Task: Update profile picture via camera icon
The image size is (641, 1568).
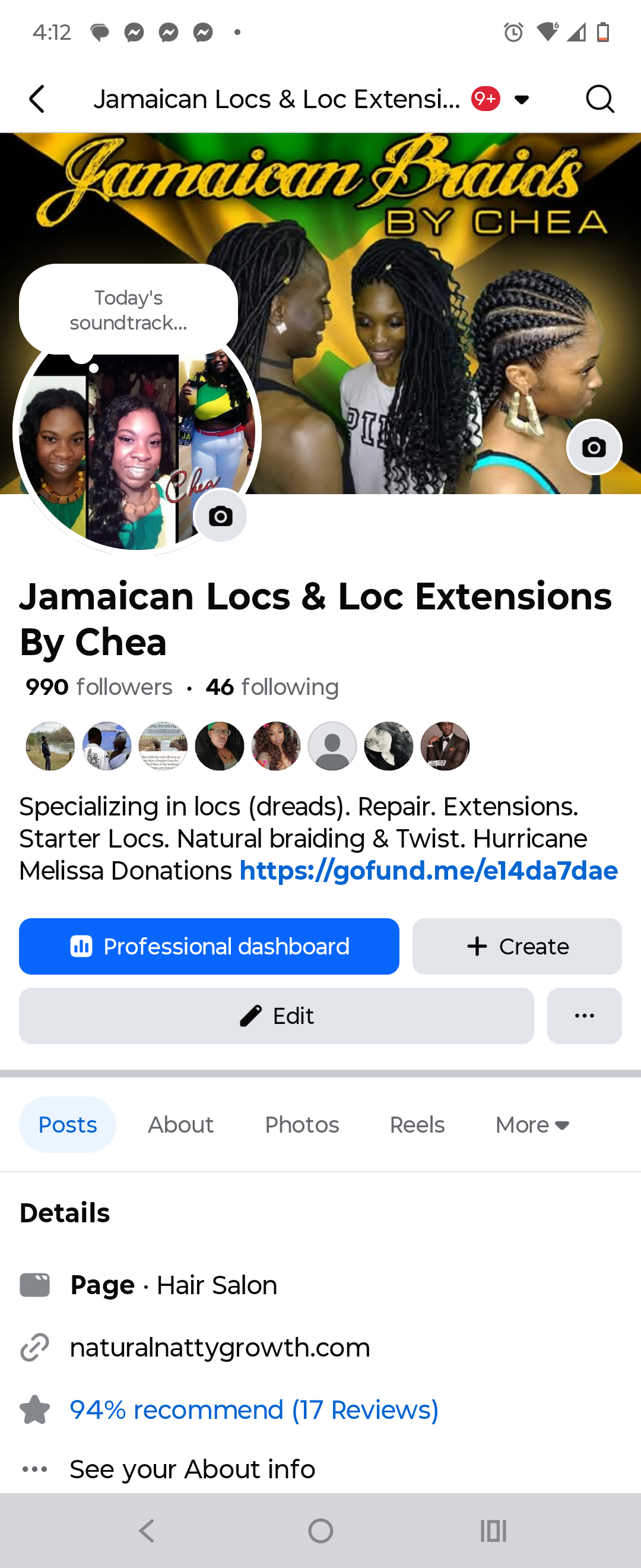Action: pyautogui.click(x=220, y=516)
